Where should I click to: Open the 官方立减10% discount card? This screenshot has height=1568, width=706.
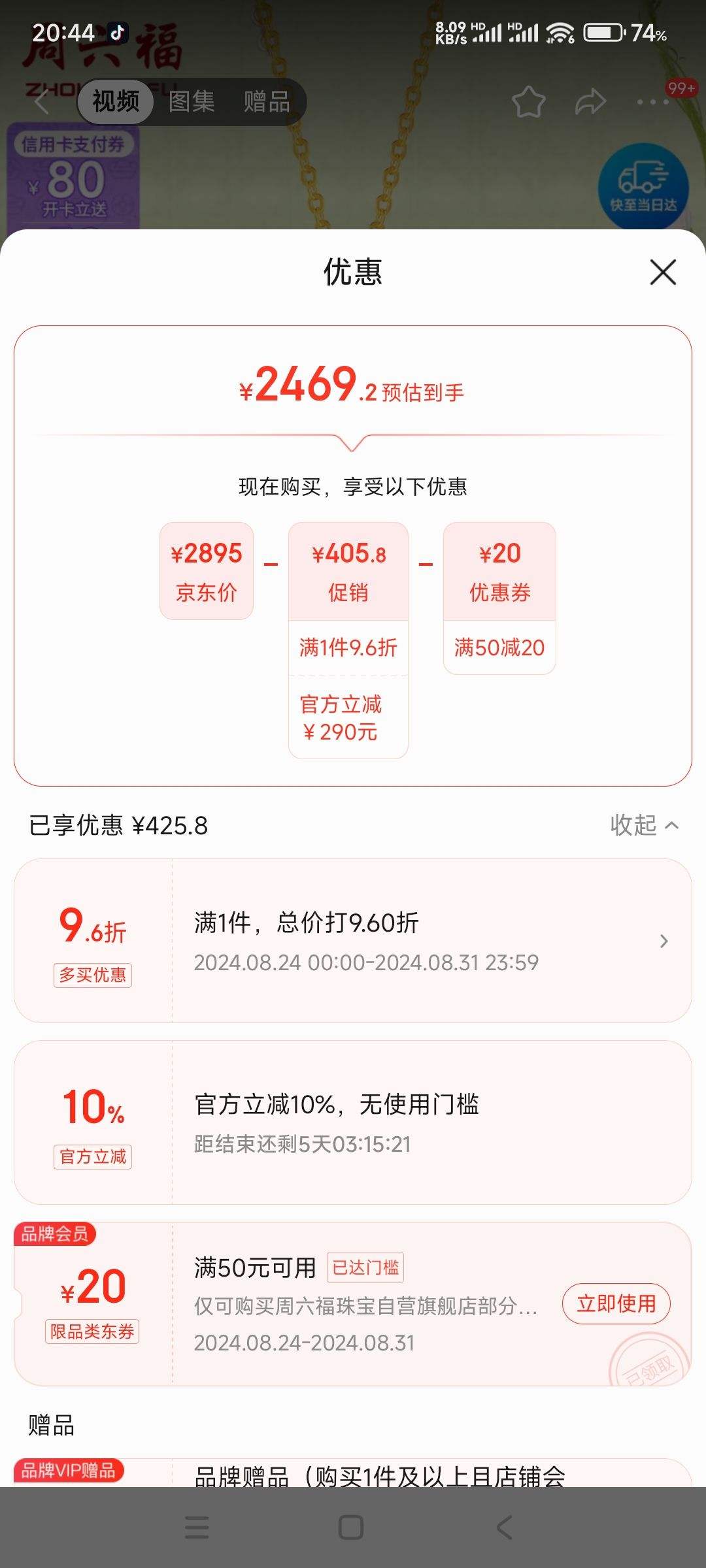coord(353,1122)
